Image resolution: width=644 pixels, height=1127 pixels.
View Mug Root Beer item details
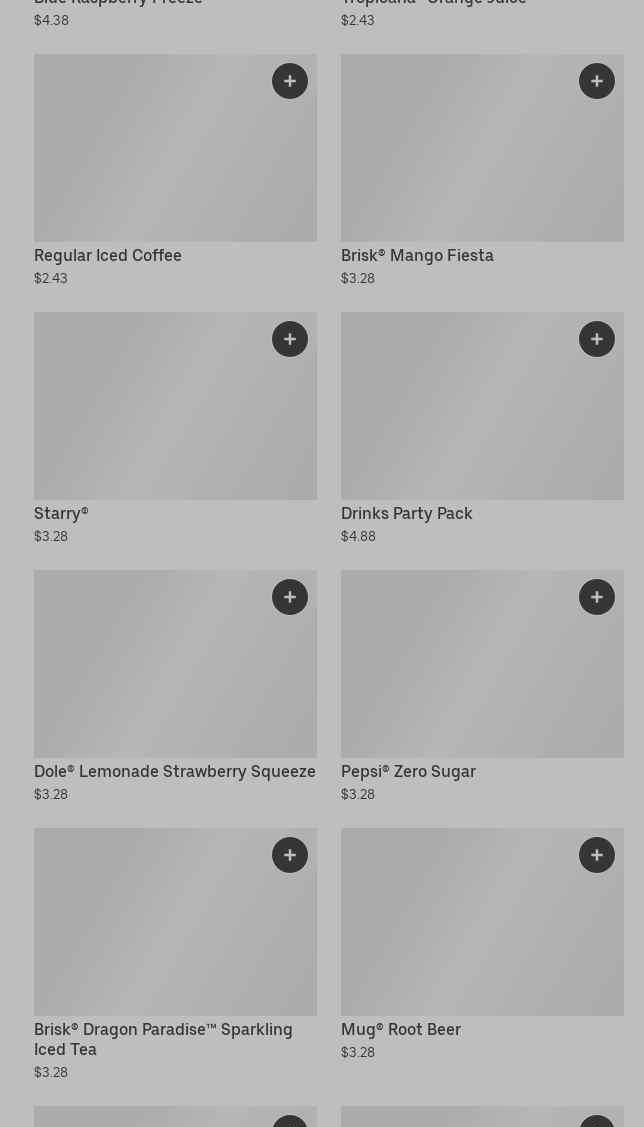pyautogui.click(x=482, y=944)
